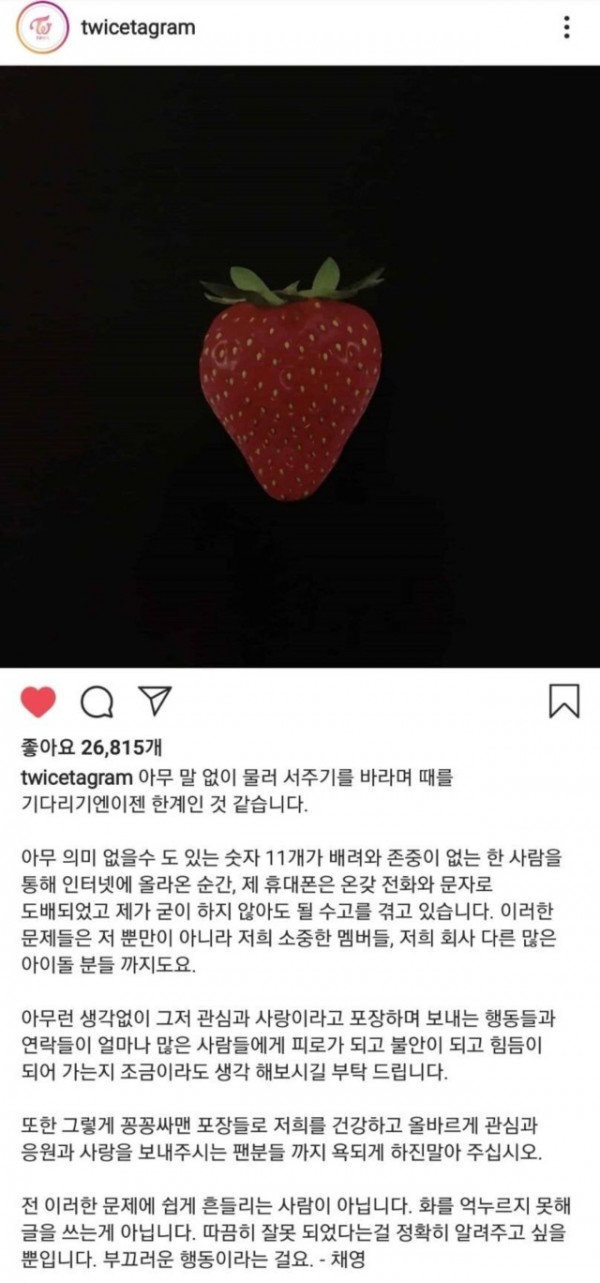Bookmark this strawberry post
600x1283 pixels.
[x=564, y=701]
